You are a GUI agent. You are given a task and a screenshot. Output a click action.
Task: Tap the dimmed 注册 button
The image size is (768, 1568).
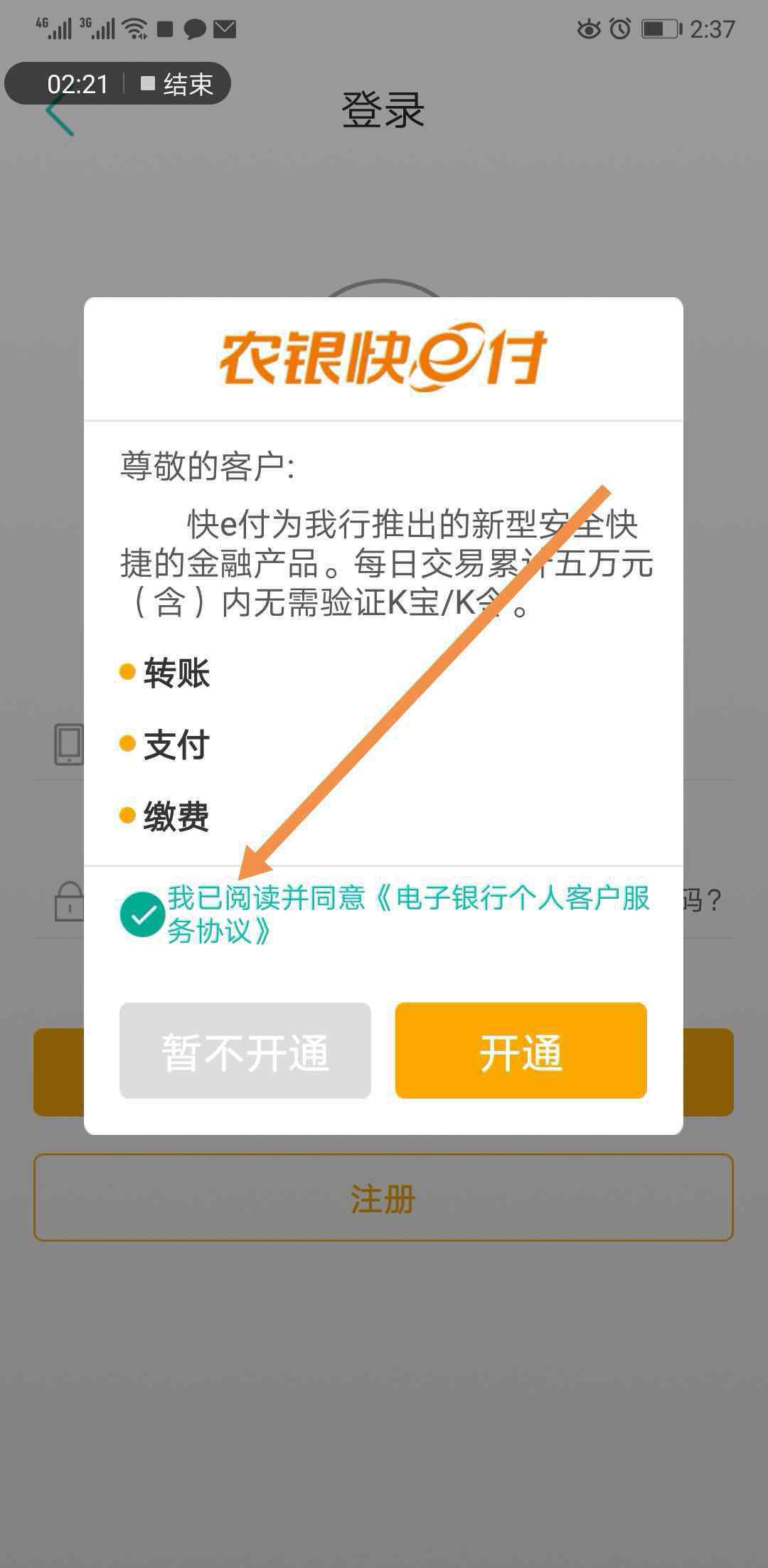(383, 1198)
